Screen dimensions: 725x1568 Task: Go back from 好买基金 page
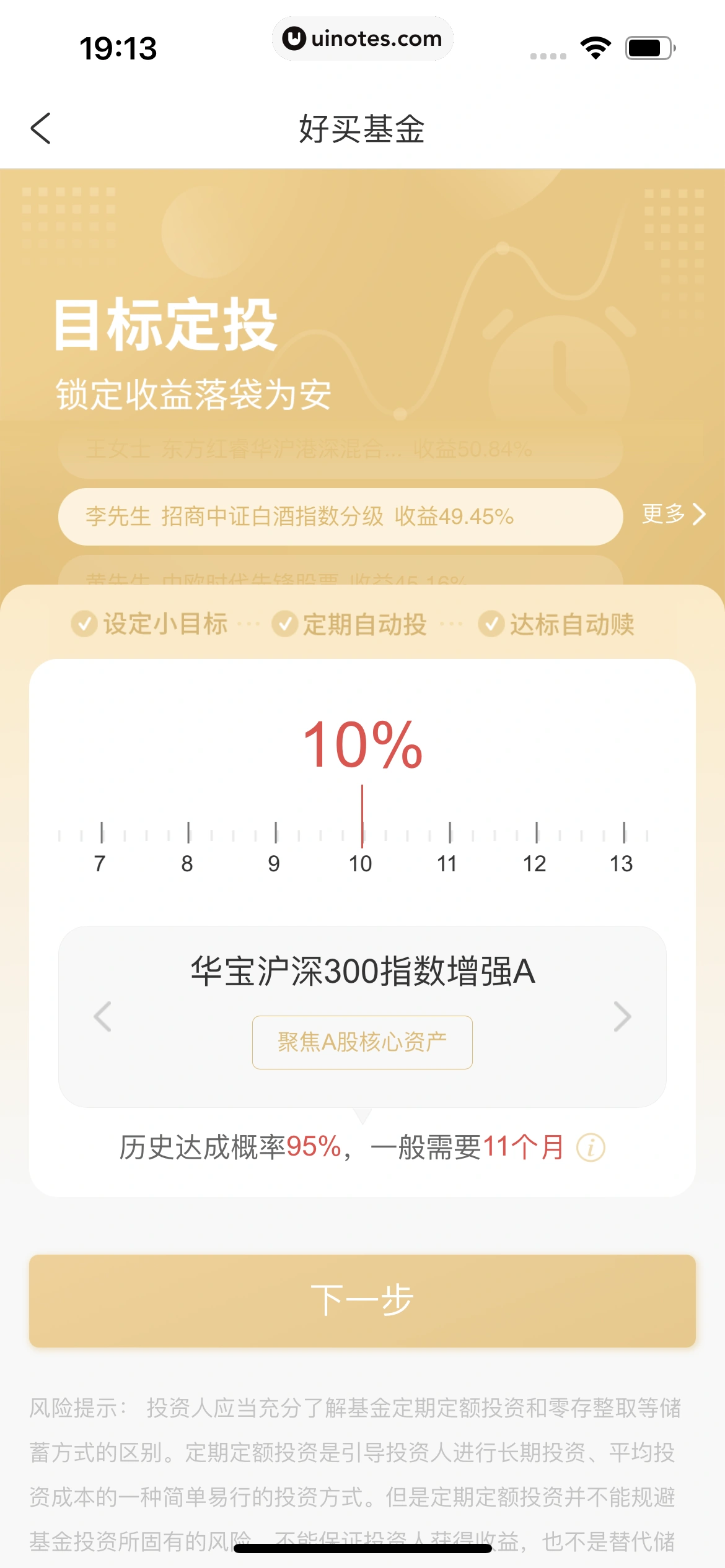pyautogui.click(x=41, y=128)
